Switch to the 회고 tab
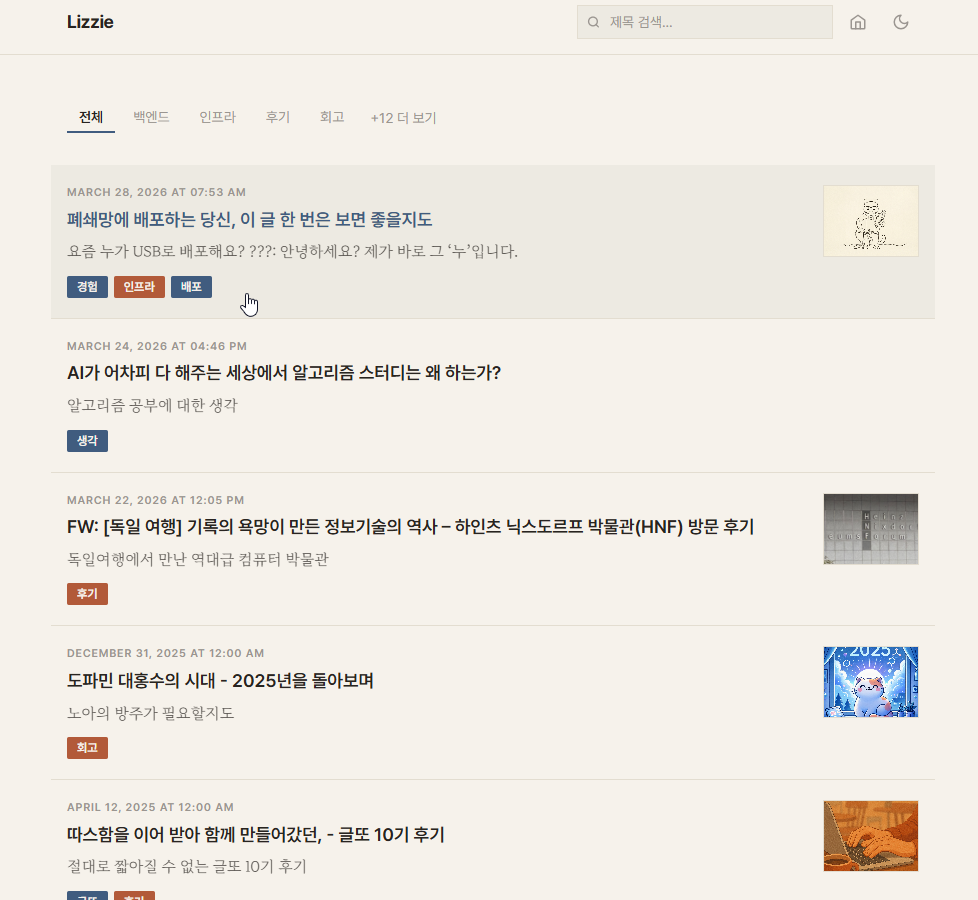 [332, 117]
